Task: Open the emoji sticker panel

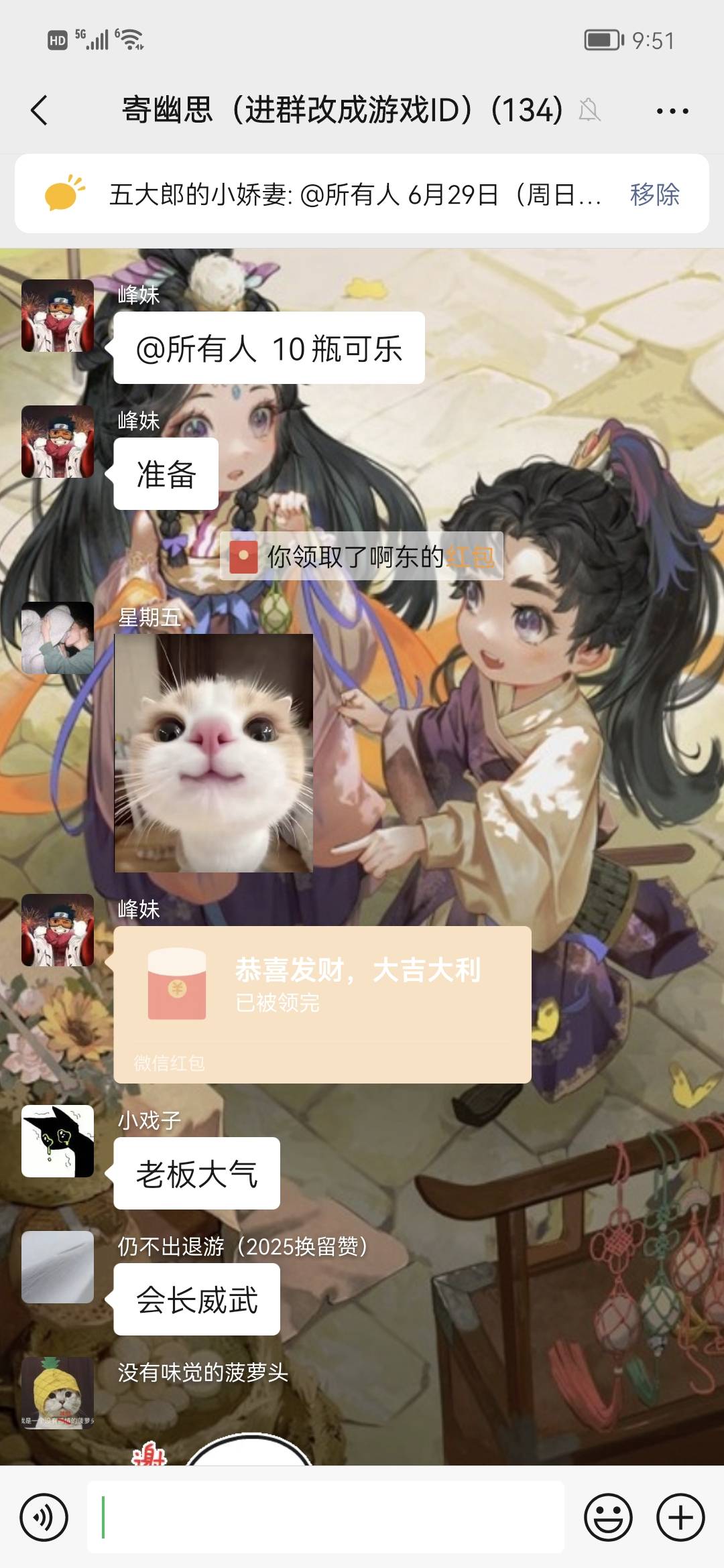Action: (608, 1518)
